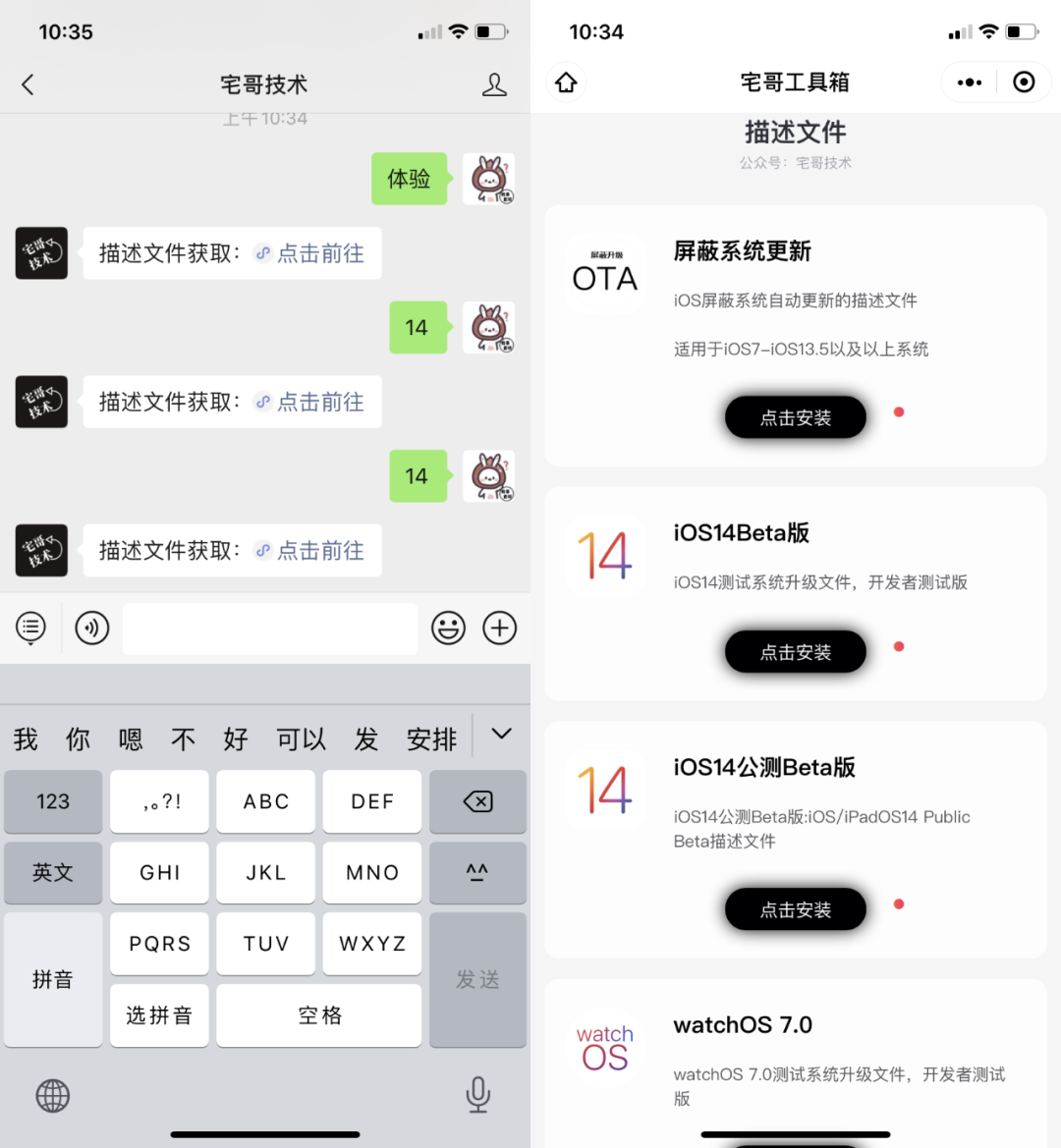Screen dimensions: 1061x1148
Task: Tap the 123 numbers key
Action: tap(53, 801)
